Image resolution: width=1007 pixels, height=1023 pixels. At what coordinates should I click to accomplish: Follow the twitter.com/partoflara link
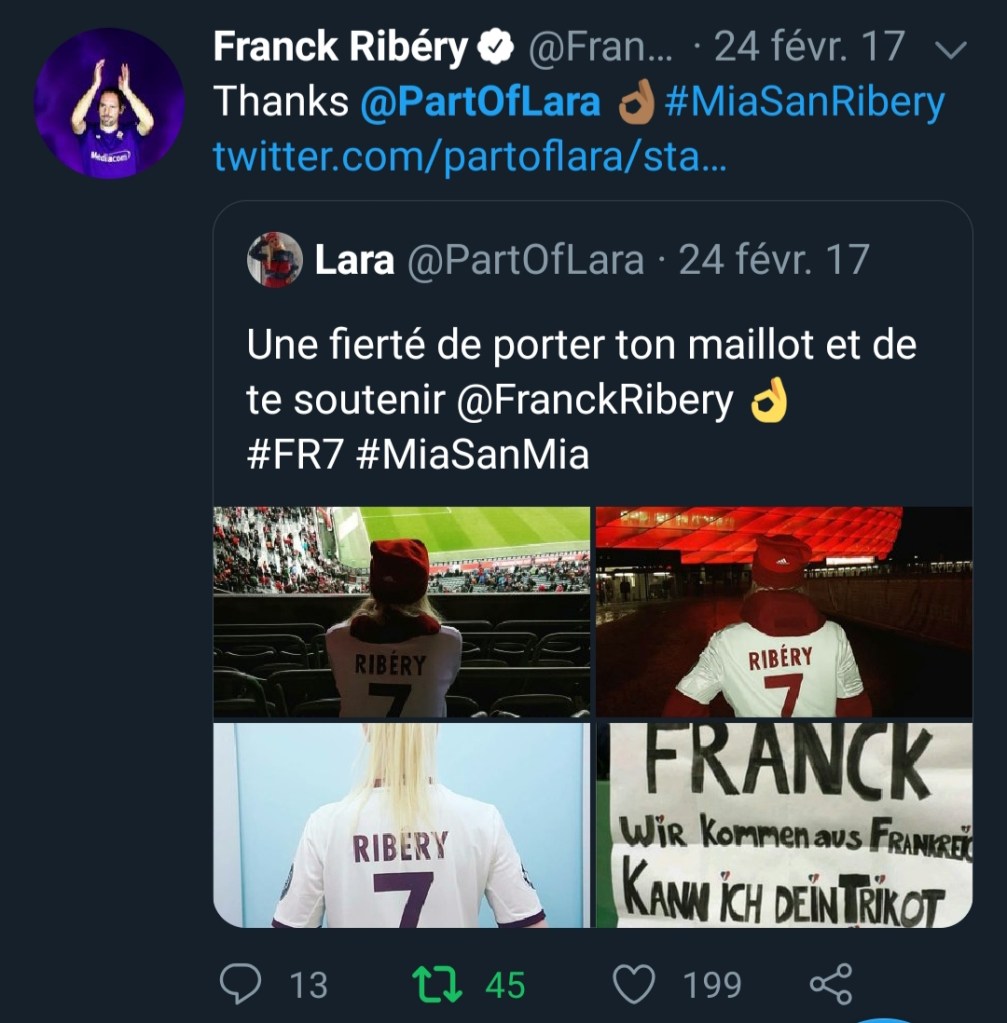tap(469, 156)
